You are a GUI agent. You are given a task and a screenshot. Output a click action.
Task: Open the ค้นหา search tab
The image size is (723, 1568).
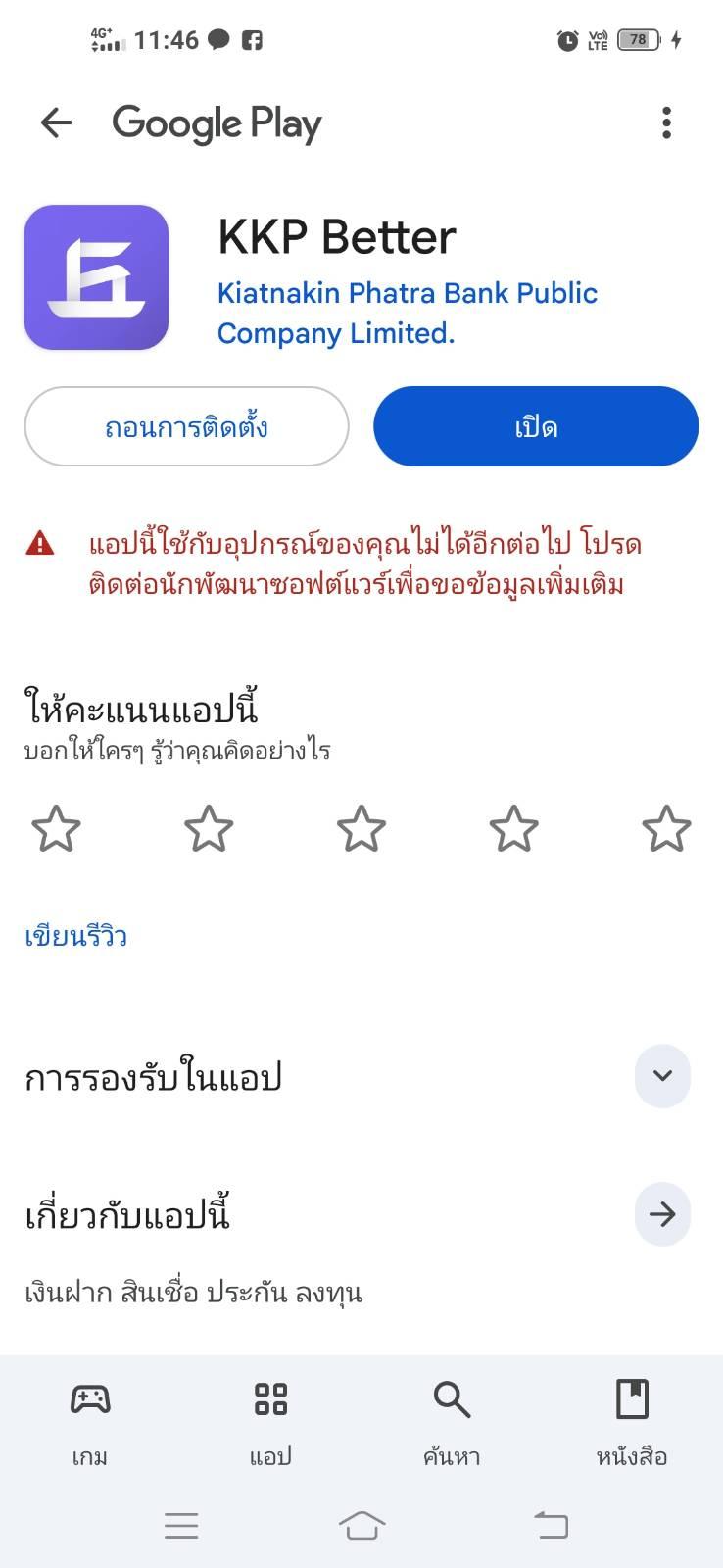point(452,1423)
